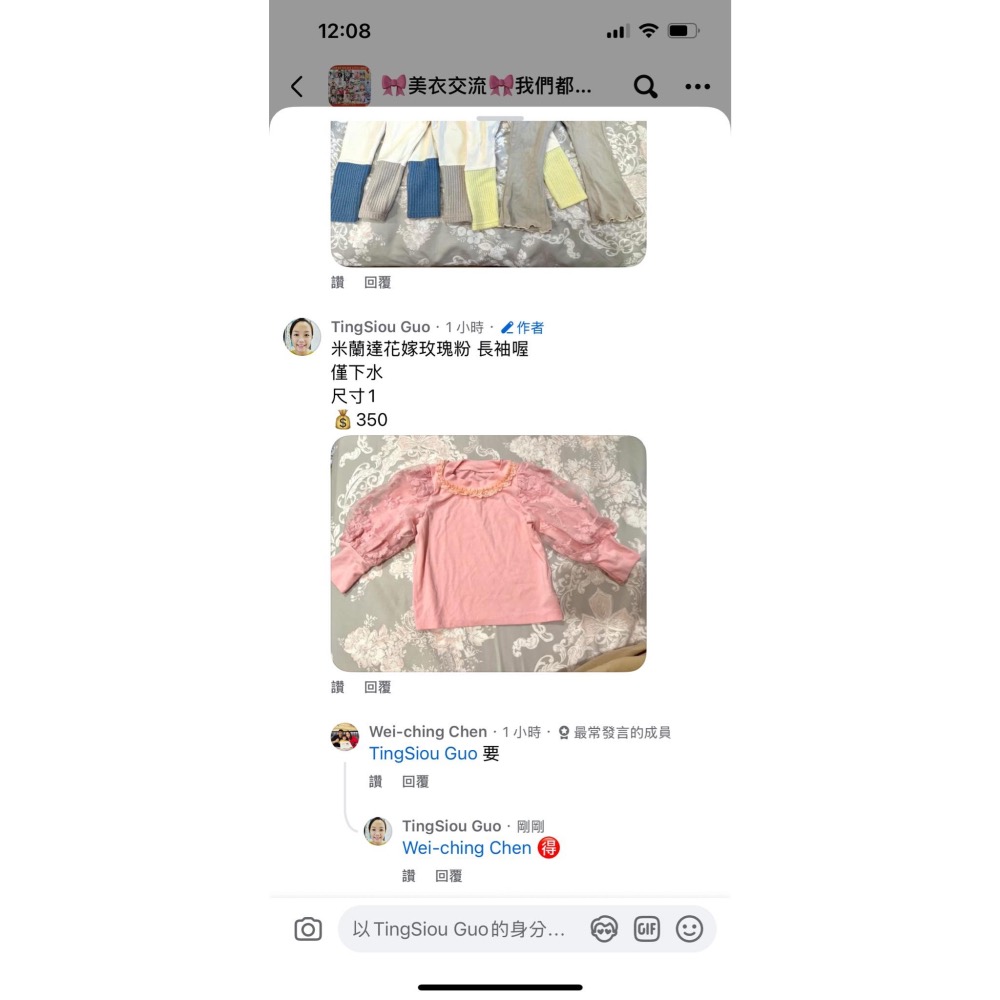Screen dimensions: 1000x1000
Task: Open the GIF picker
Action: click(647, 929)
